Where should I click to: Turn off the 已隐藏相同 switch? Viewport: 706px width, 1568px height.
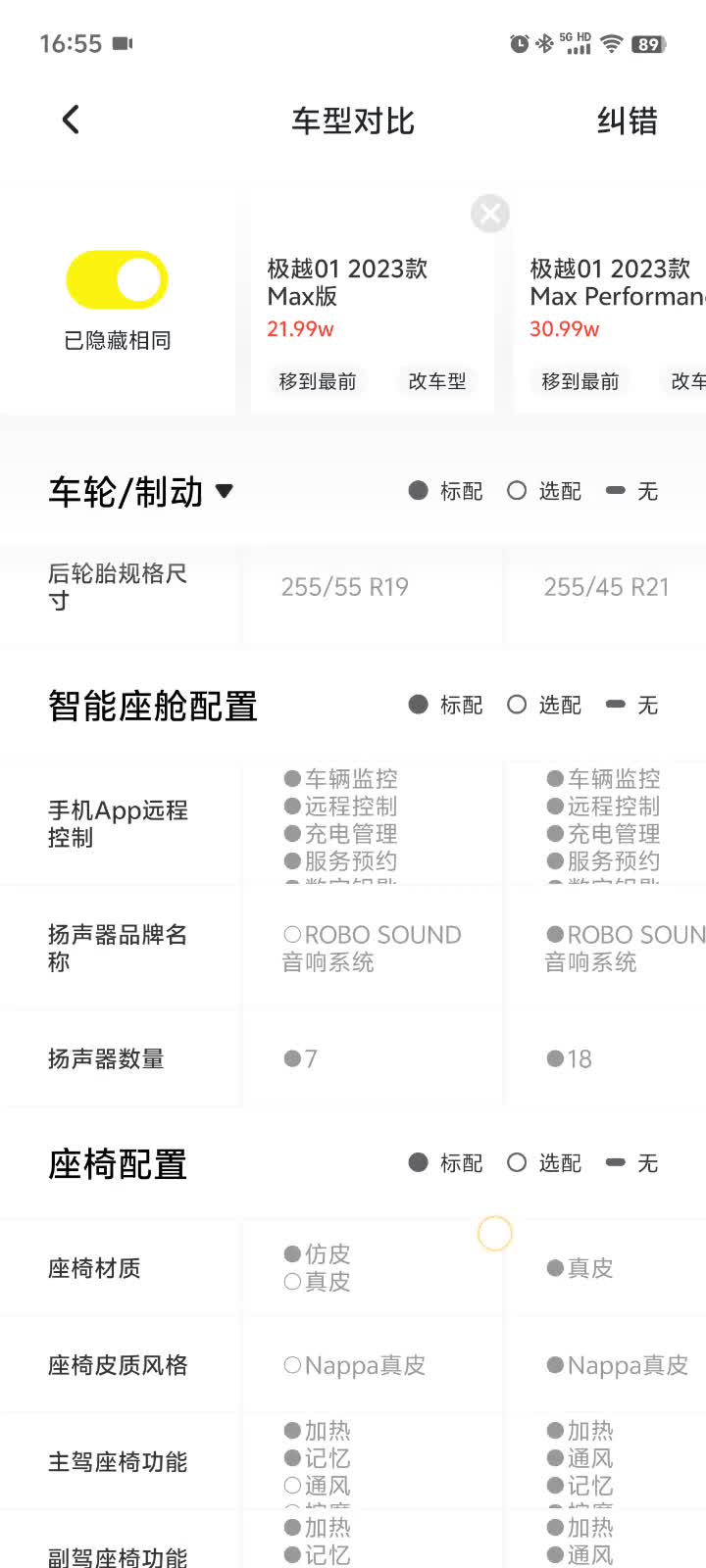click(x=117, y=280)
